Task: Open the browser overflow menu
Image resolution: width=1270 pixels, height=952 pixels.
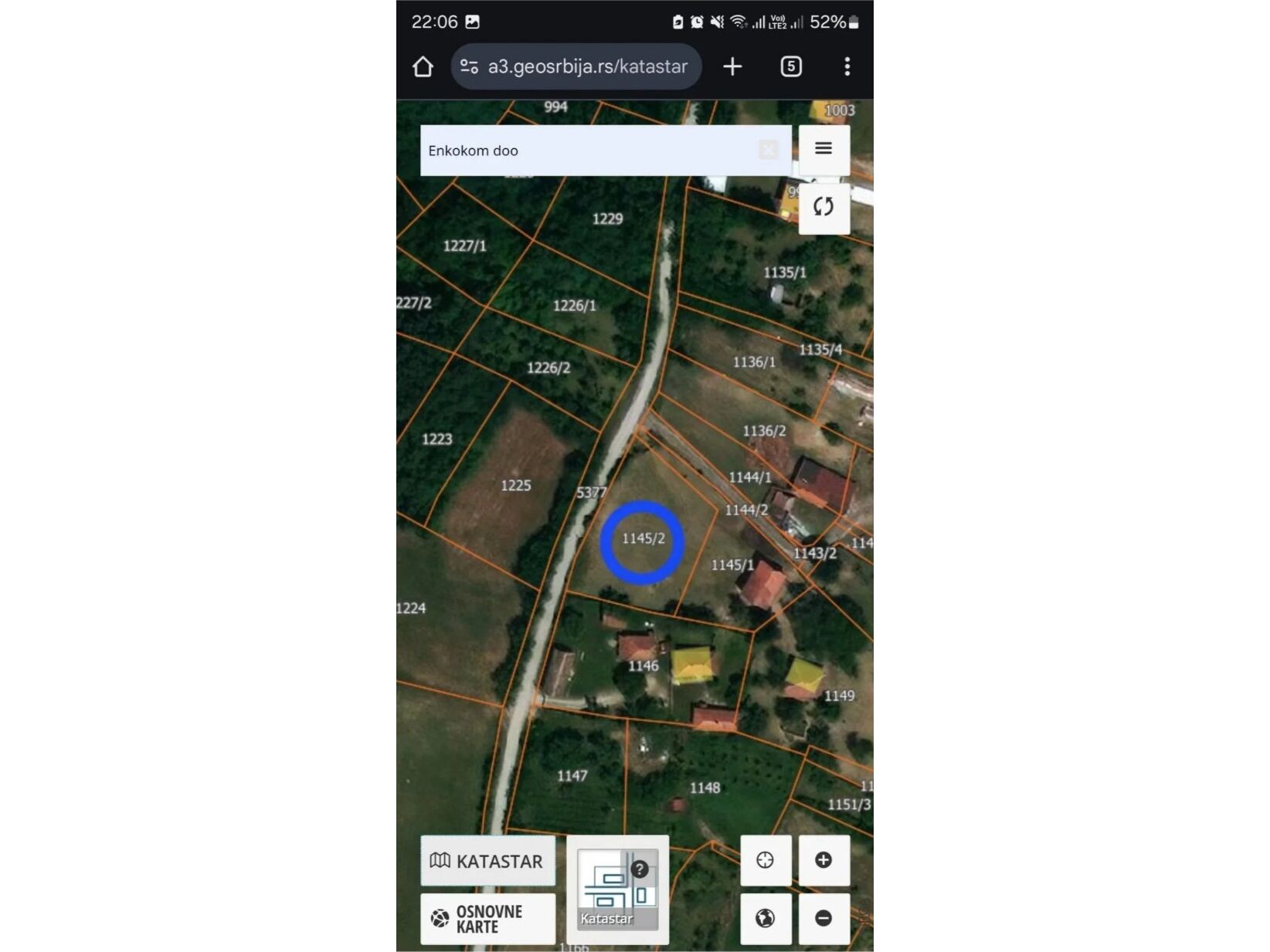Action: click(847, 67)
